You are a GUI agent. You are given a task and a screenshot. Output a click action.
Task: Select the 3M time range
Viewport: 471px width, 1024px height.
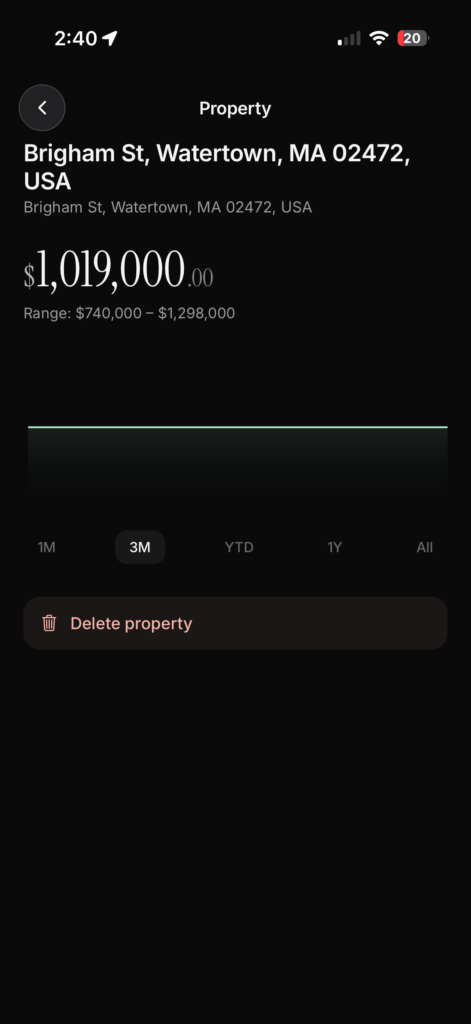click(140, 547)
